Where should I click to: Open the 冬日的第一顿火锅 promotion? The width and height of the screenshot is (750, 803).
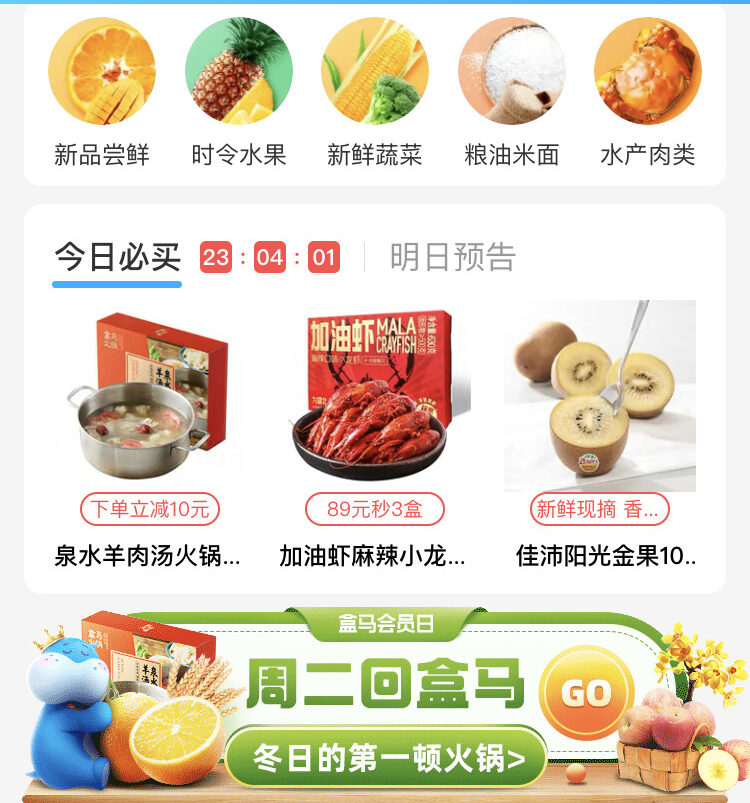pyautogui.click(x=387, y=757)
